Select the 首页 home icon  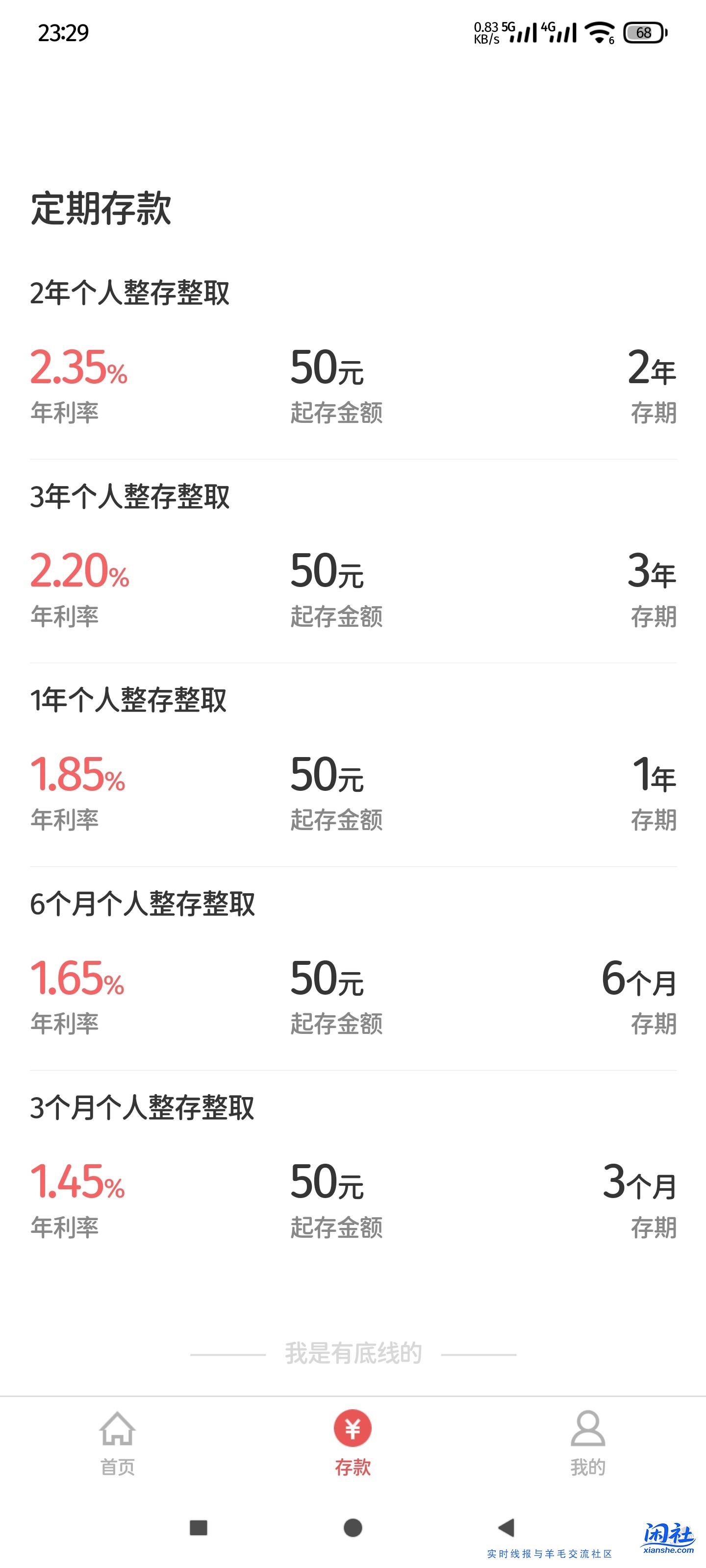tap(118, 1435)
